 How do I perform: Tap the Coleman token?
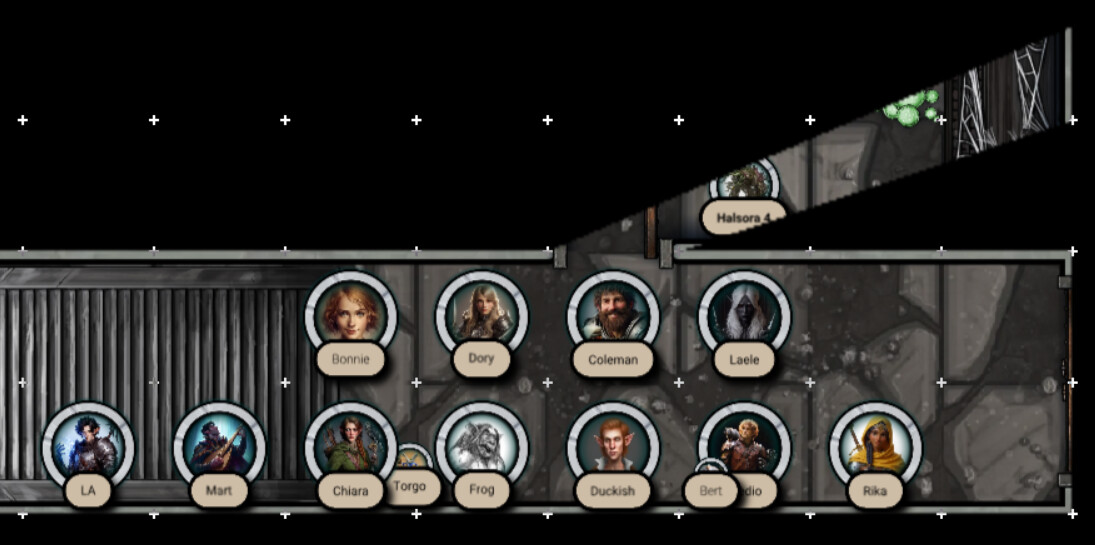[613, 314]
